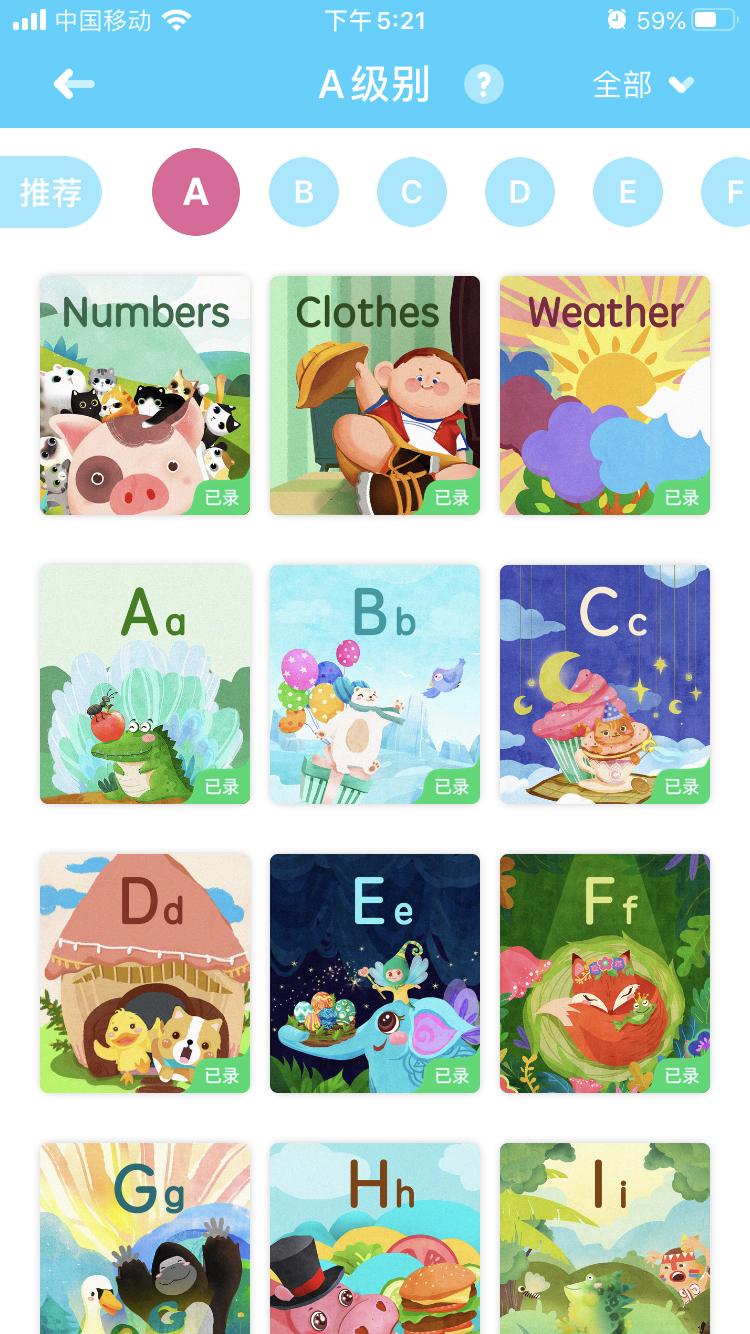The image size is (750, 1334).
Task: Open the Aa letter book
Action: point(145,684)
